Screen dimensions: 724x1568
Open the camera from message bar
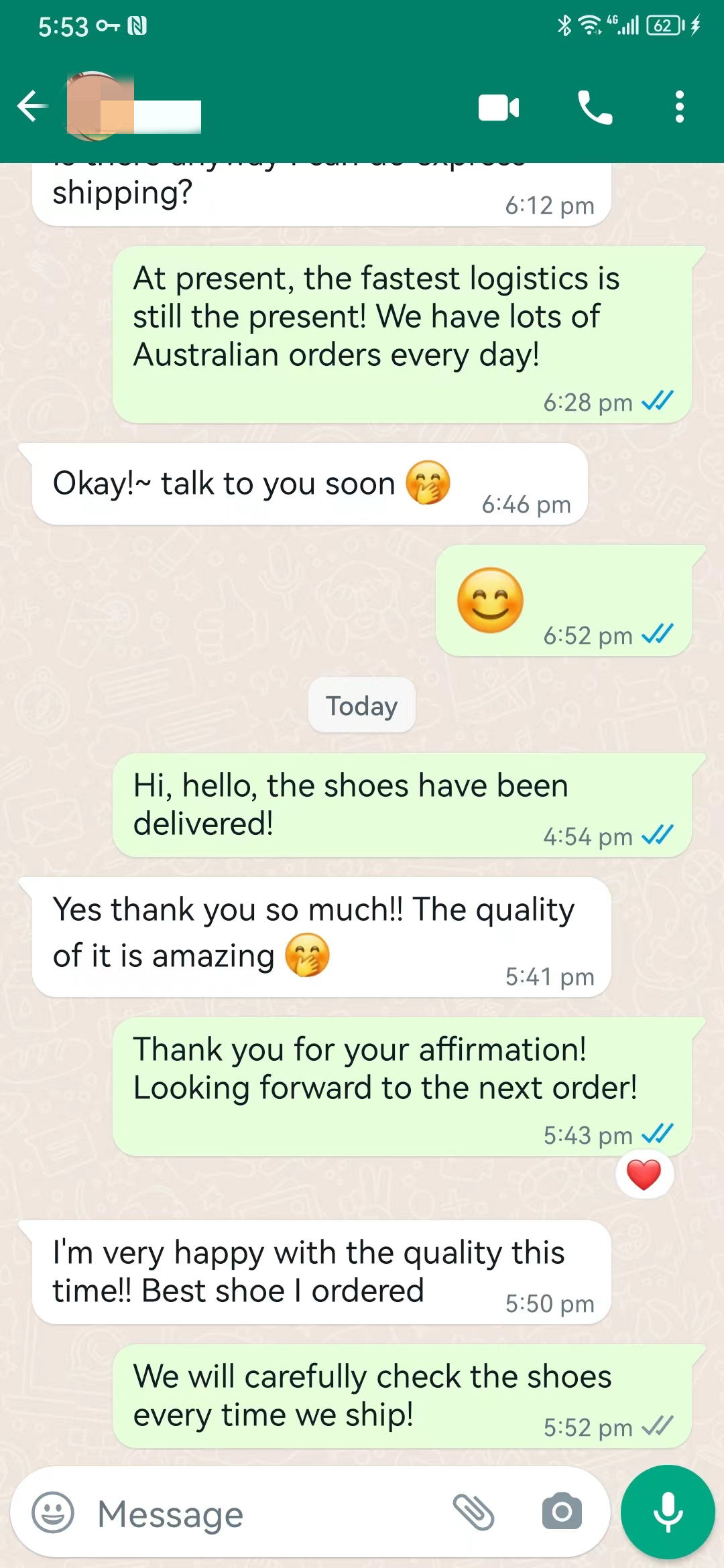(562, 1512)
